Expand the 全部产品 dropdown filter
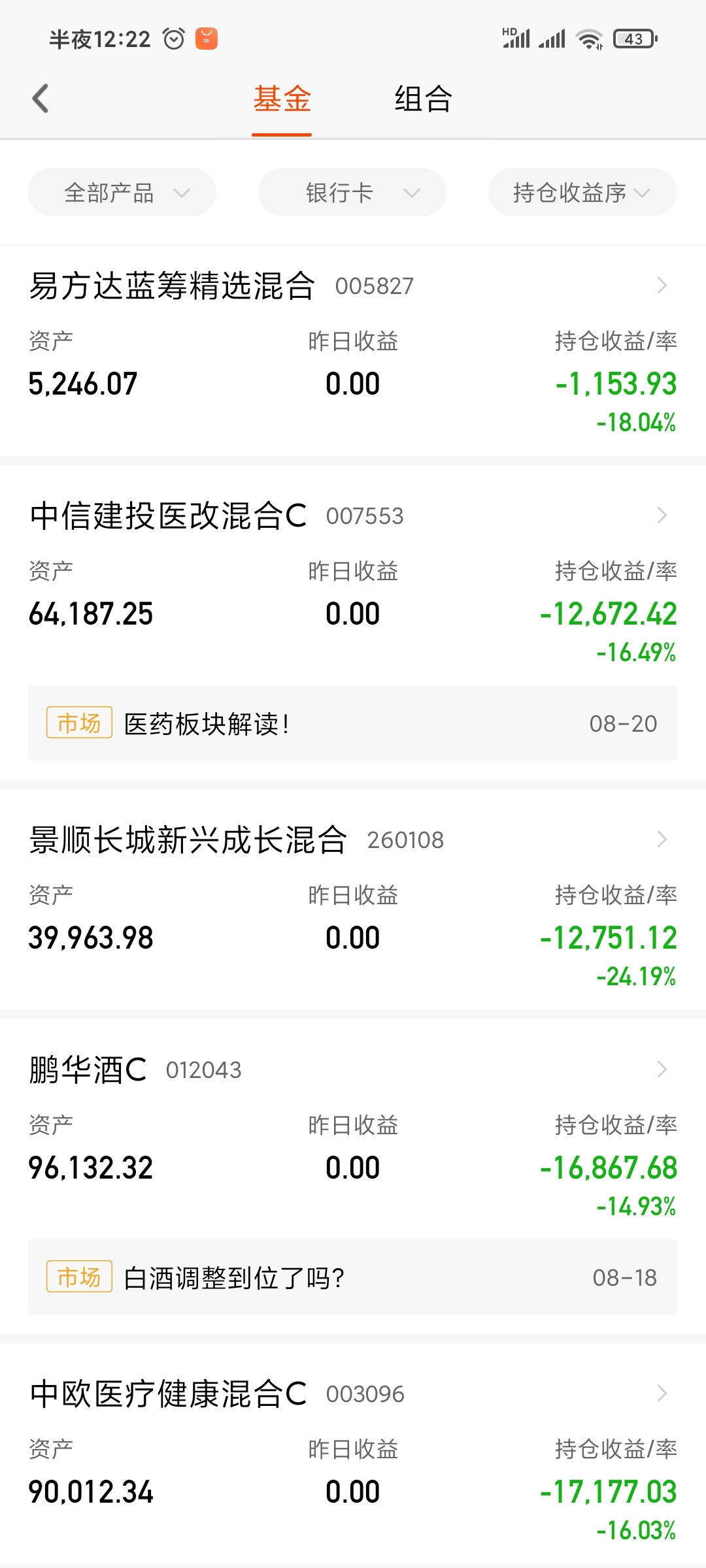The width and height of the screenshot is (706, 1568). 122,192
